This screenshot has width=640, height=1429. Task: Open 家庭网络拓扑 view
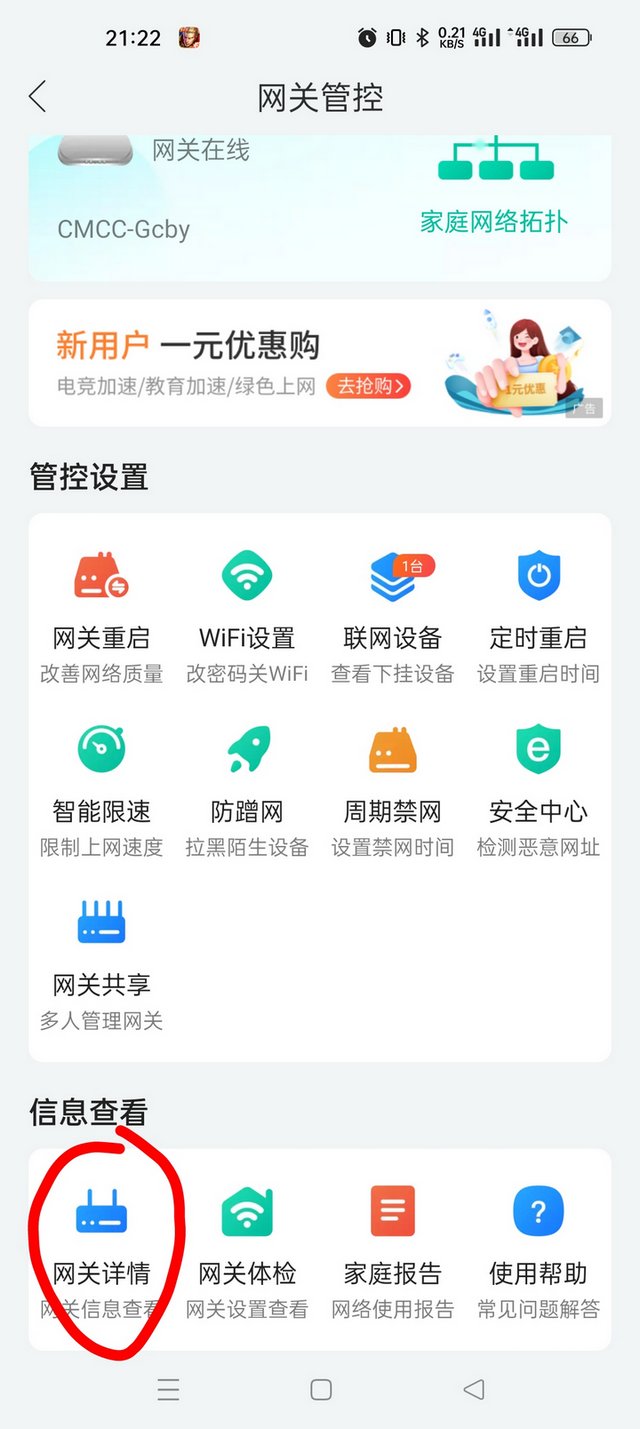tap(494, 190)
